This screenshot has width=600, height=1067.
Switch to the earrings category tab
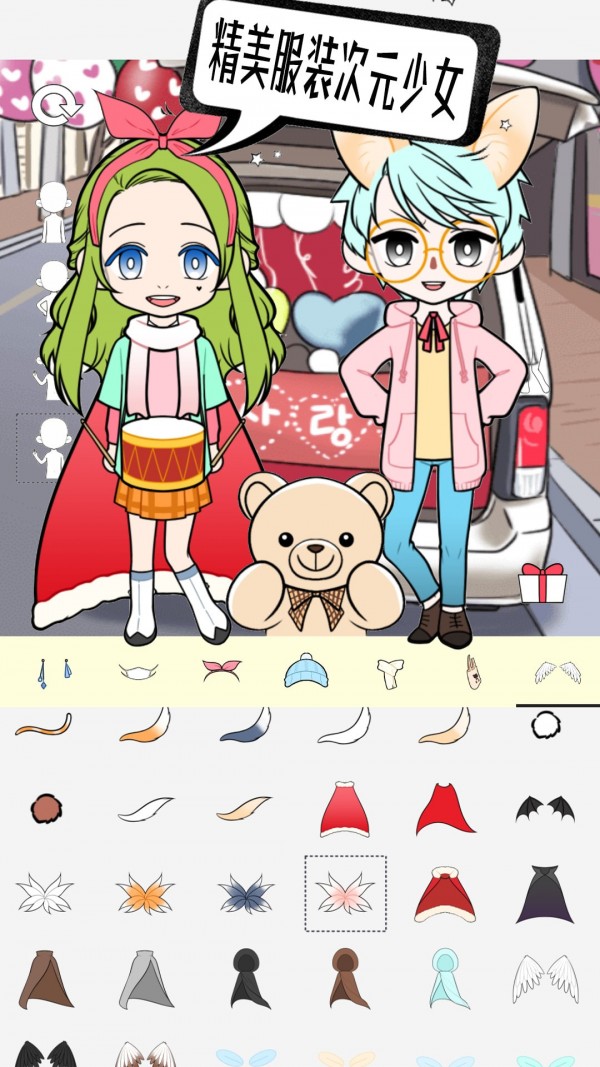pyautogui.click(x=53, y=671)
